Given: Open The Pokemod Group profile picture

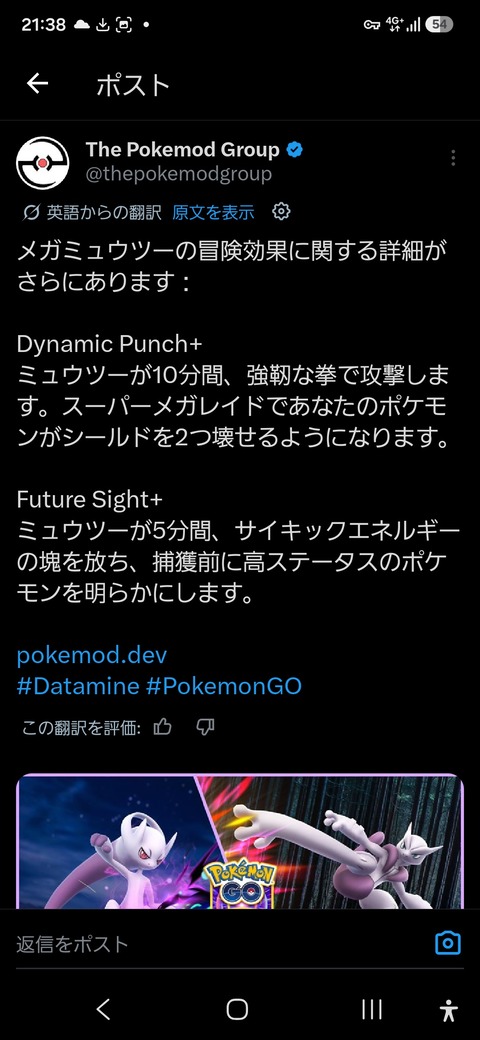Looking at the screenshot, I should (42, 163).
